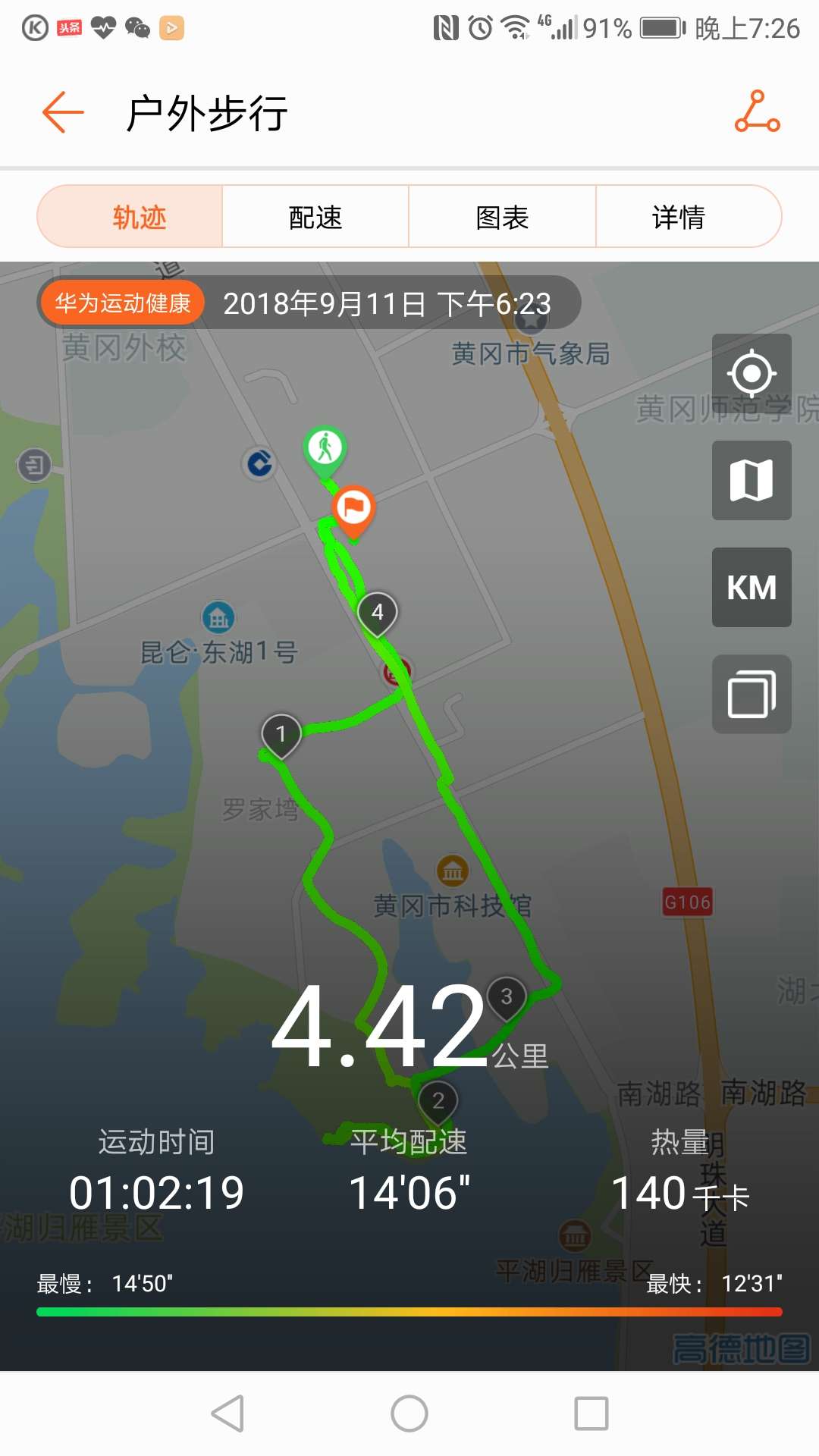Tap the GPS locate icon on the map
The image size is (819, 1456).
752,372
